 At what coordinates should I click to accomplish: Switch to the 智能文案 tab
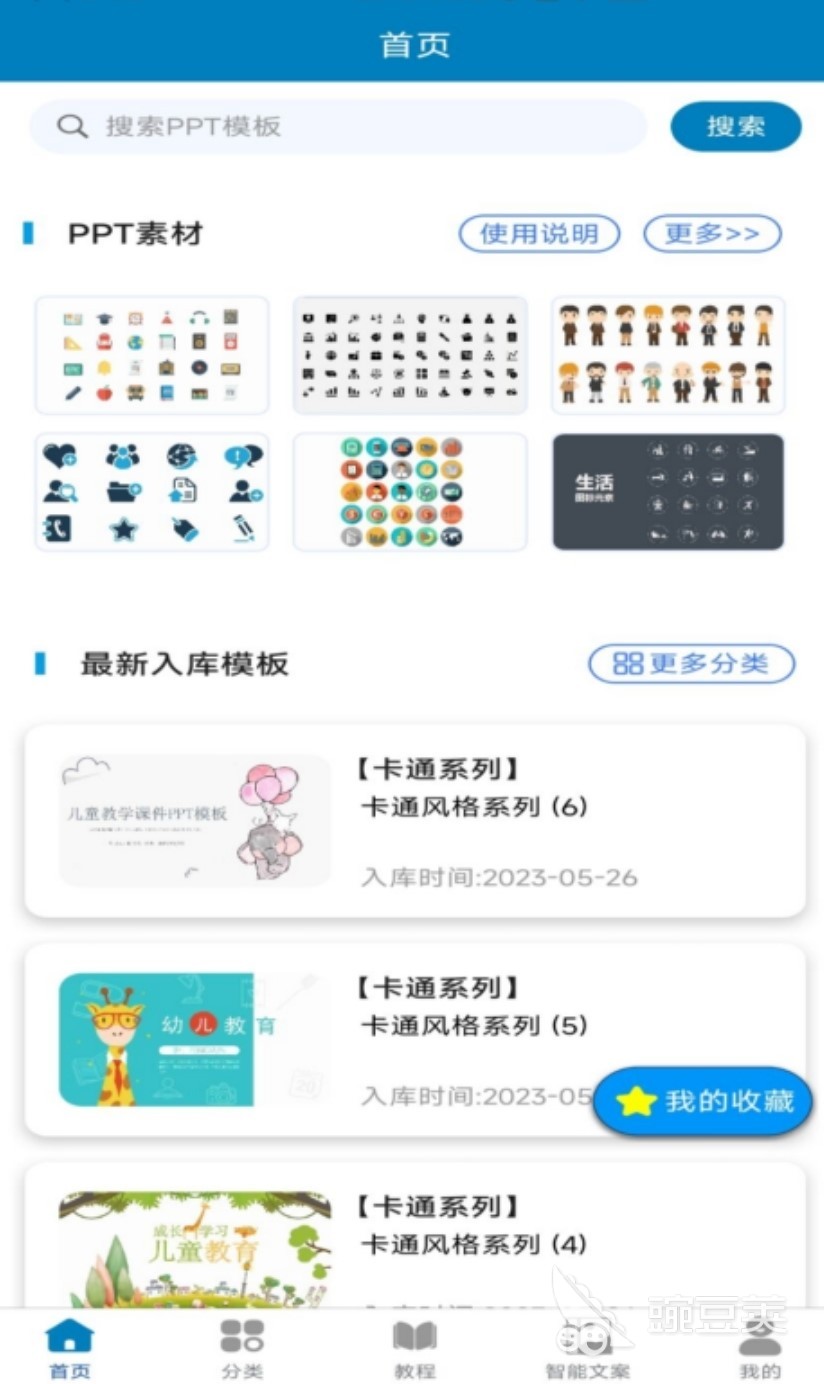[x=587, y=1349]
